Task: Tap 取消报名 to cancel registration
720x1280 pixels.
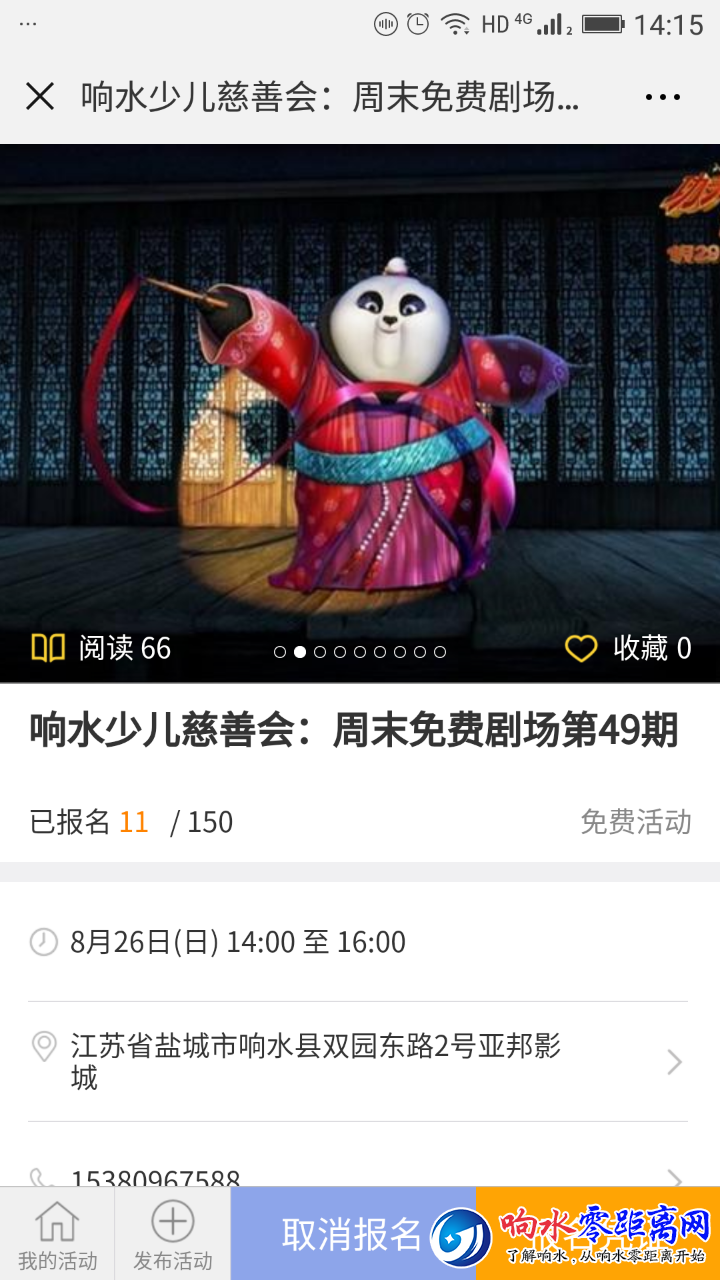Action: tap(352, 1235)
